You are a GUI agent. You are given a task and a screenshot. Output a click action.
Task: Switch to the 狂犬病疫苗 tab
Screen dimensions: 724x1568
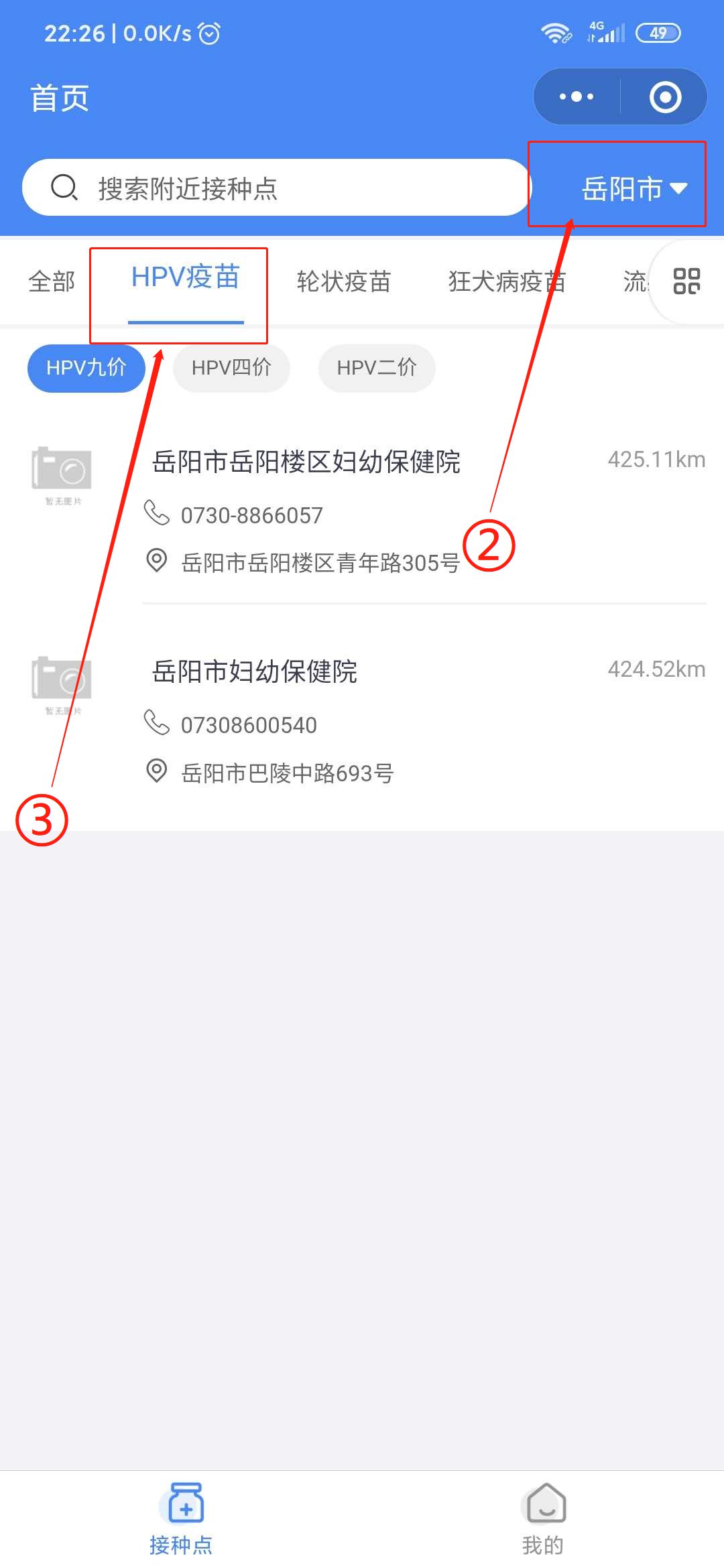tap(506, 281)
